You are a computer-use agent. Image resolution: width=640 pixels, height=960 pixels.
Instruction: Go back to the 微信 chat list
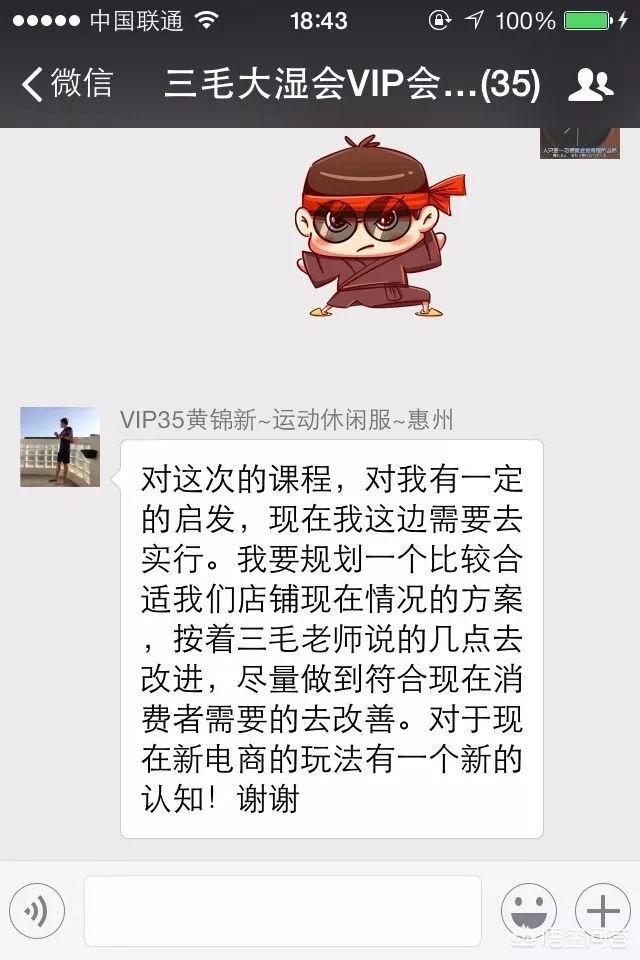click(x=68, y=84)
